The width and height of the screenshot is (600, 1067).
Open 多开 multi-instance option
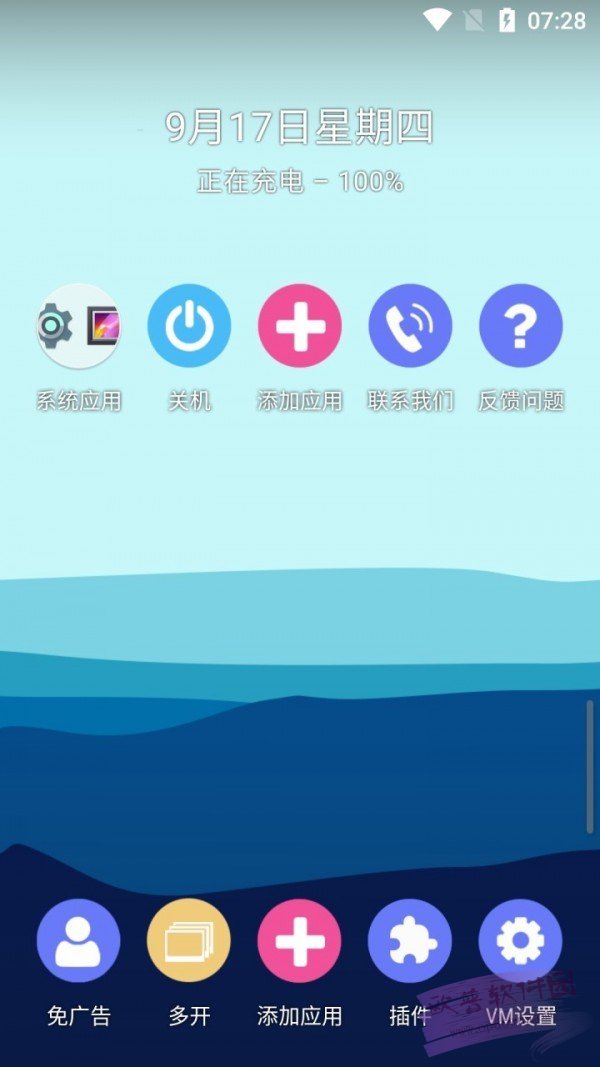click(x=189, y=941)
